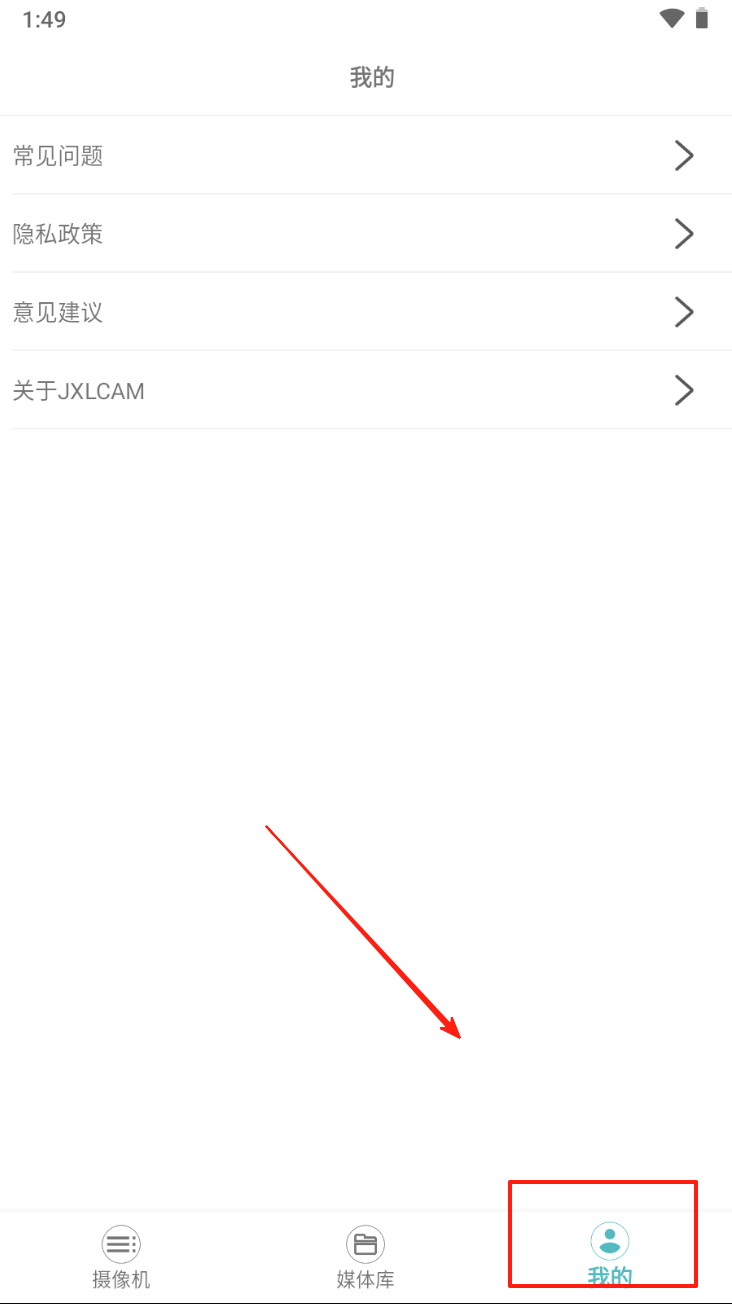Viewport: 732px width, 1304px height.
Task: Open 关于JXLCAM about page
Action: click(366, 390)
